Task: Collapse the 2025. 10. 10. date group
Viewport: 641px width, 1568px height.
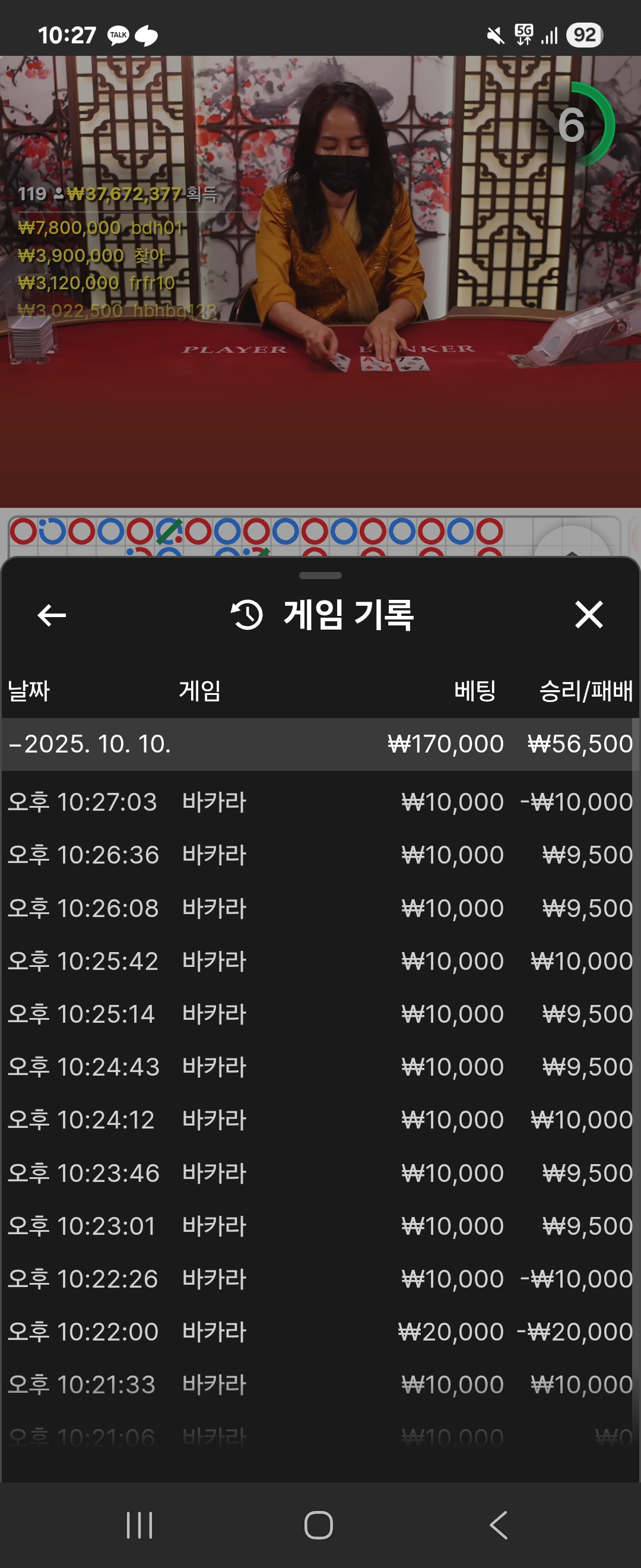Action: (90, 744)
